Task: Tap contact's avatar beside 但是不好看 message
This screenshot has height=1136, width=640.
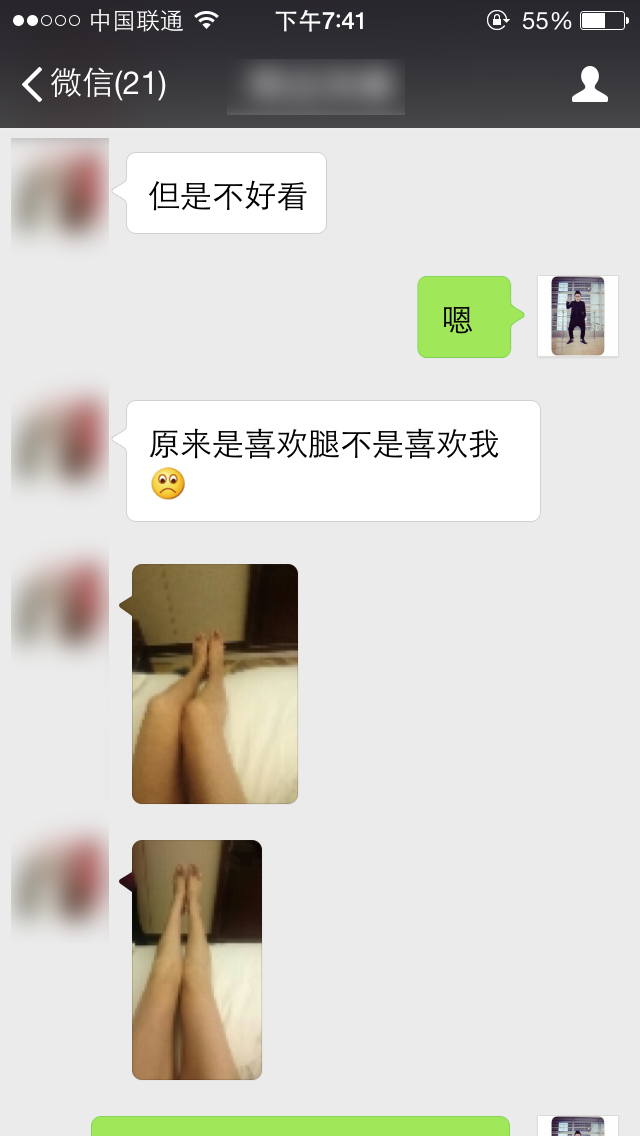Action: pos(60,192)
